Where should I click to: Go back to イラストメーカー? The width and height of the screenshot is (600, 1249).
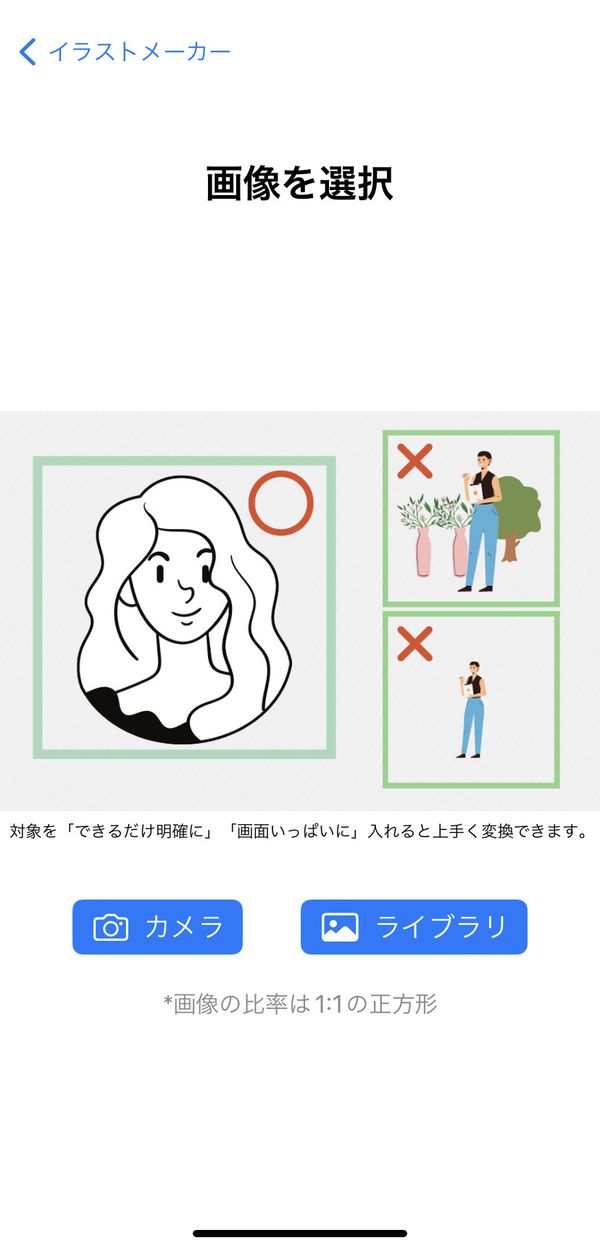[125, 52]
